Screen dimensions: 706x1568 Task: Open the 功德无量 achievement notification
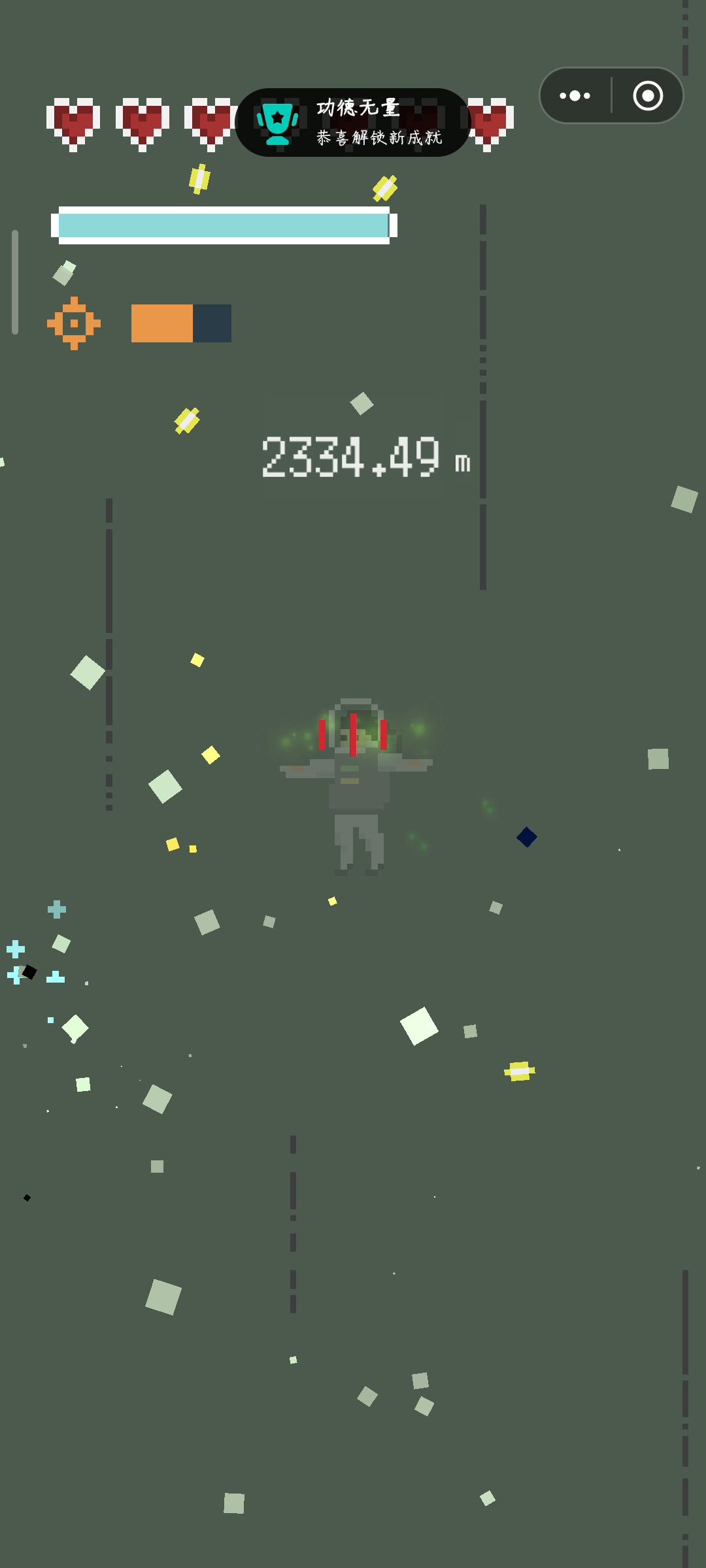click(x=353, y=122)
